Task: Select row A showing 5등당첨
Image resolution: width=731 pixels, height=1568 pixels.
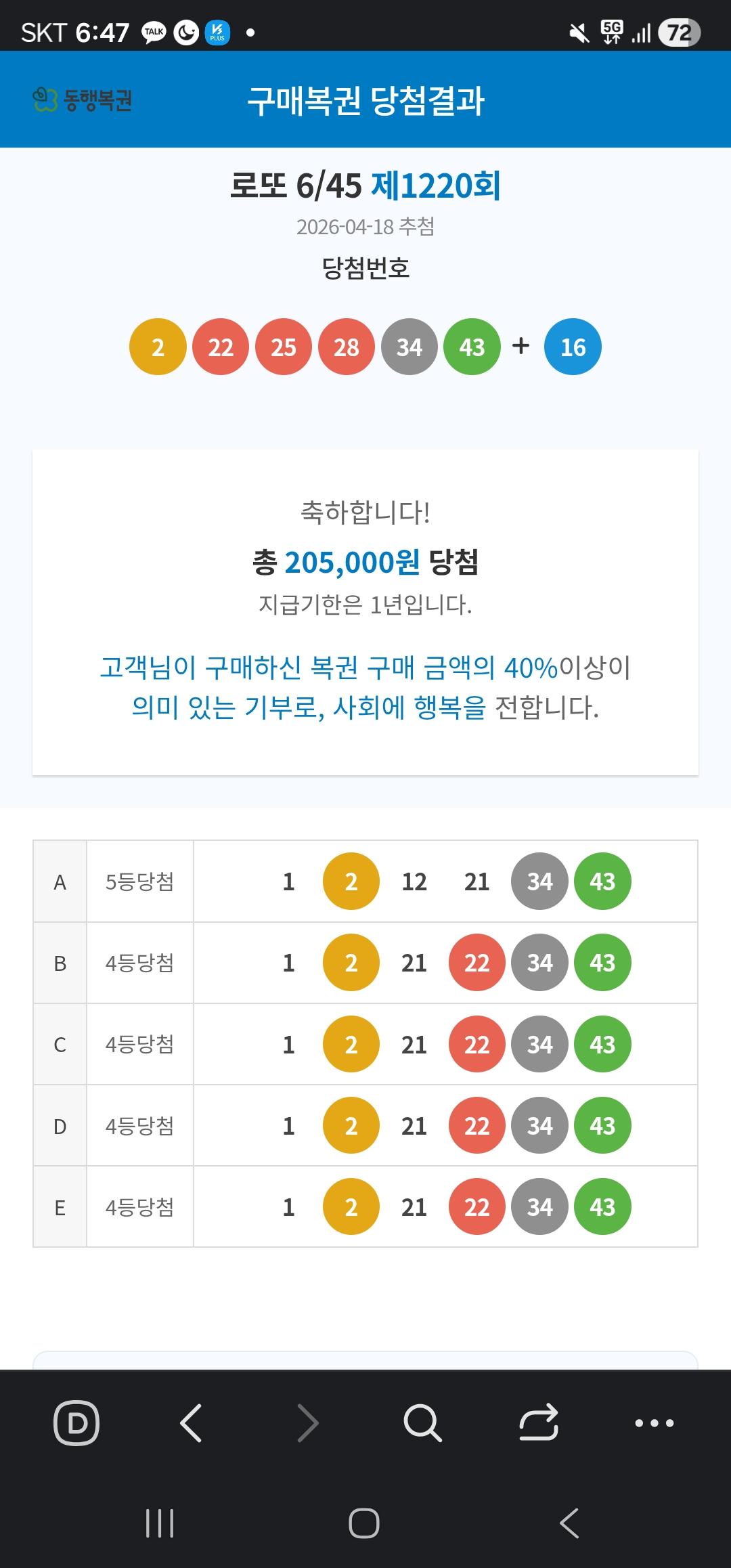Action: click(x=140, y=881)
